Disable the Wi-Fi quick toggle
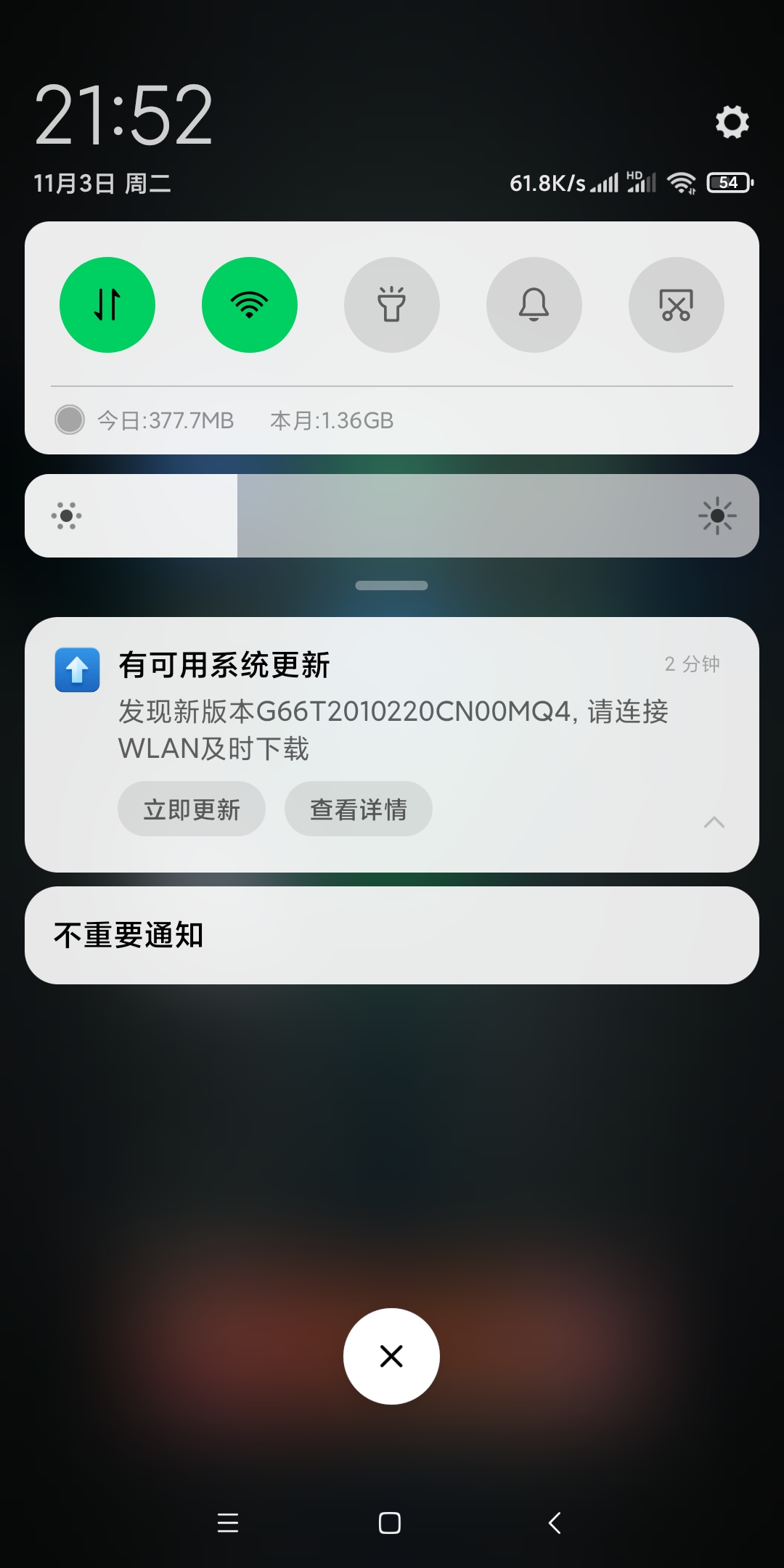This screenshot has height=1568, width=784. [250, 305]
